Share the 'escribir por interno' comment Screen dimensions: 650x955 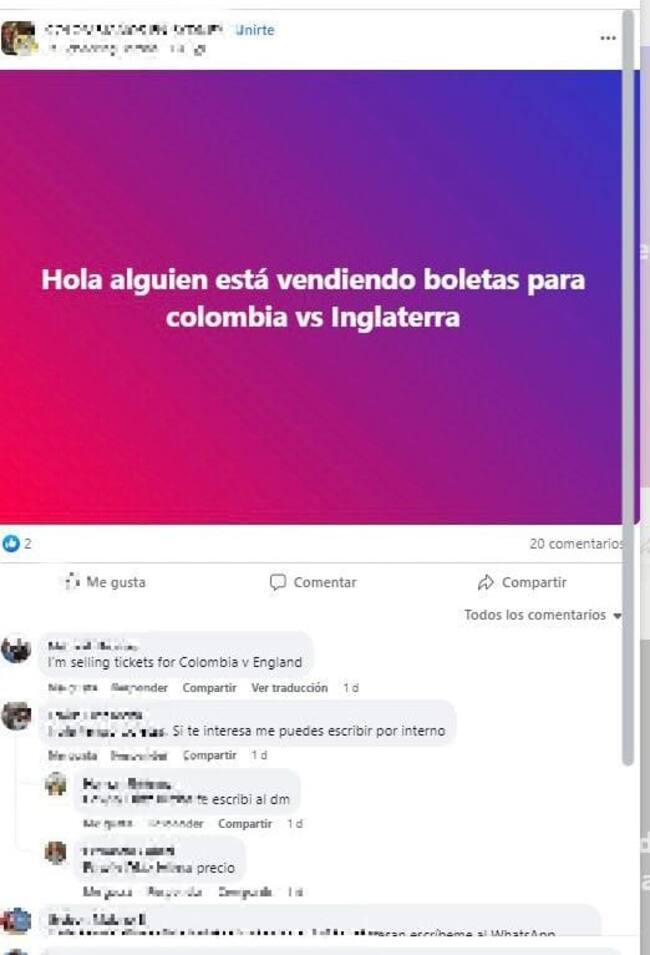(x=209, y=755)
